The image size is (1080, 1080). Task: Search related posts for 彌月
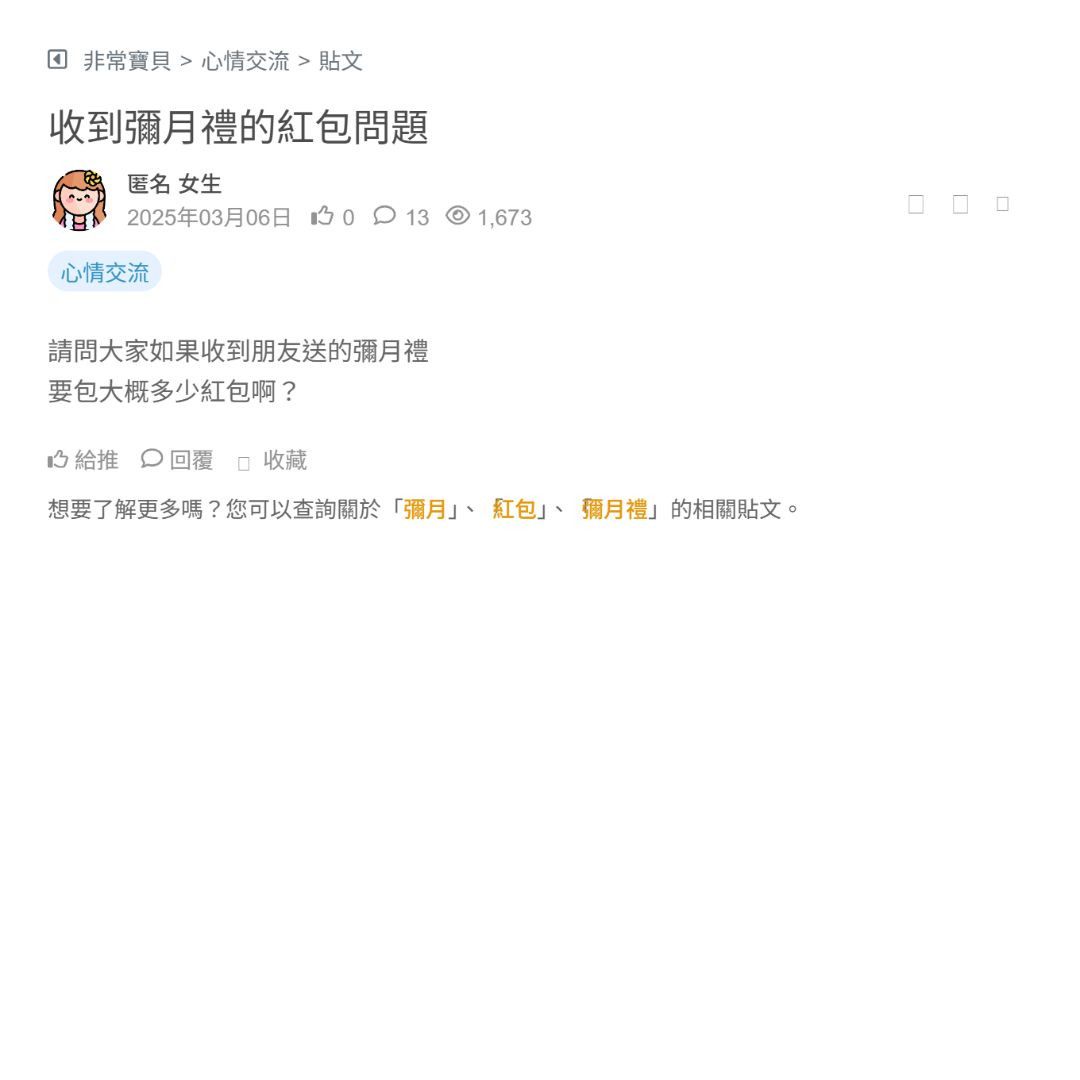(425, 509)
